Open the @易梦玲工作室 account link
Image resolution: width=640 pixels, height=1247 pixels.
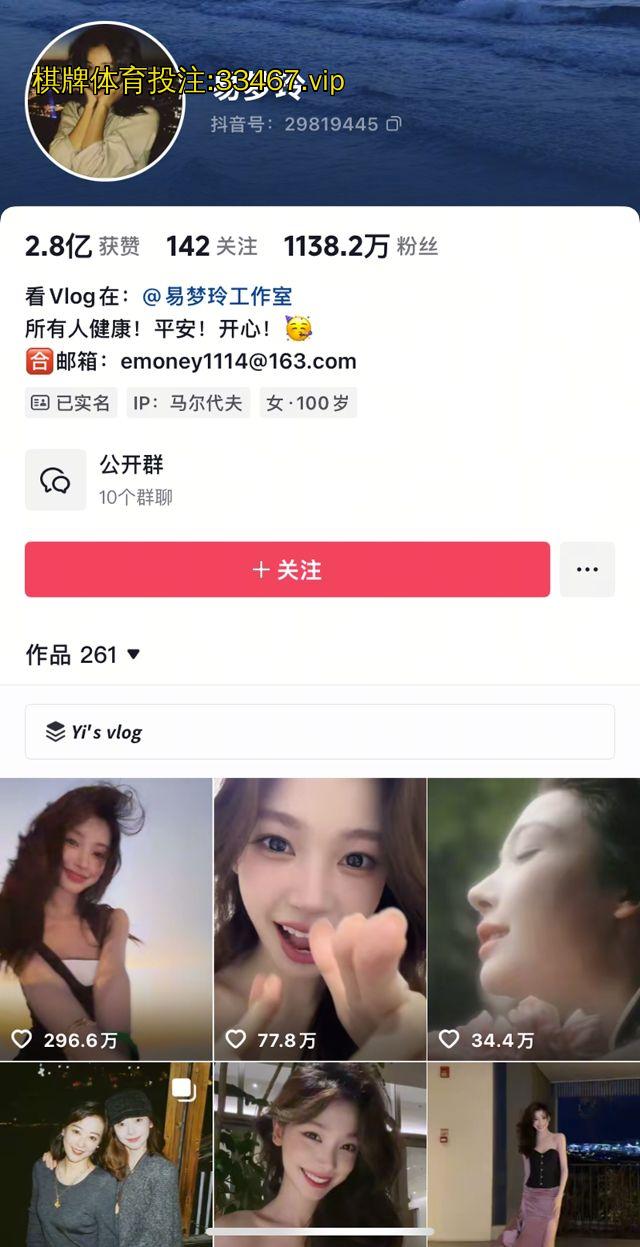tap(217, 296)
